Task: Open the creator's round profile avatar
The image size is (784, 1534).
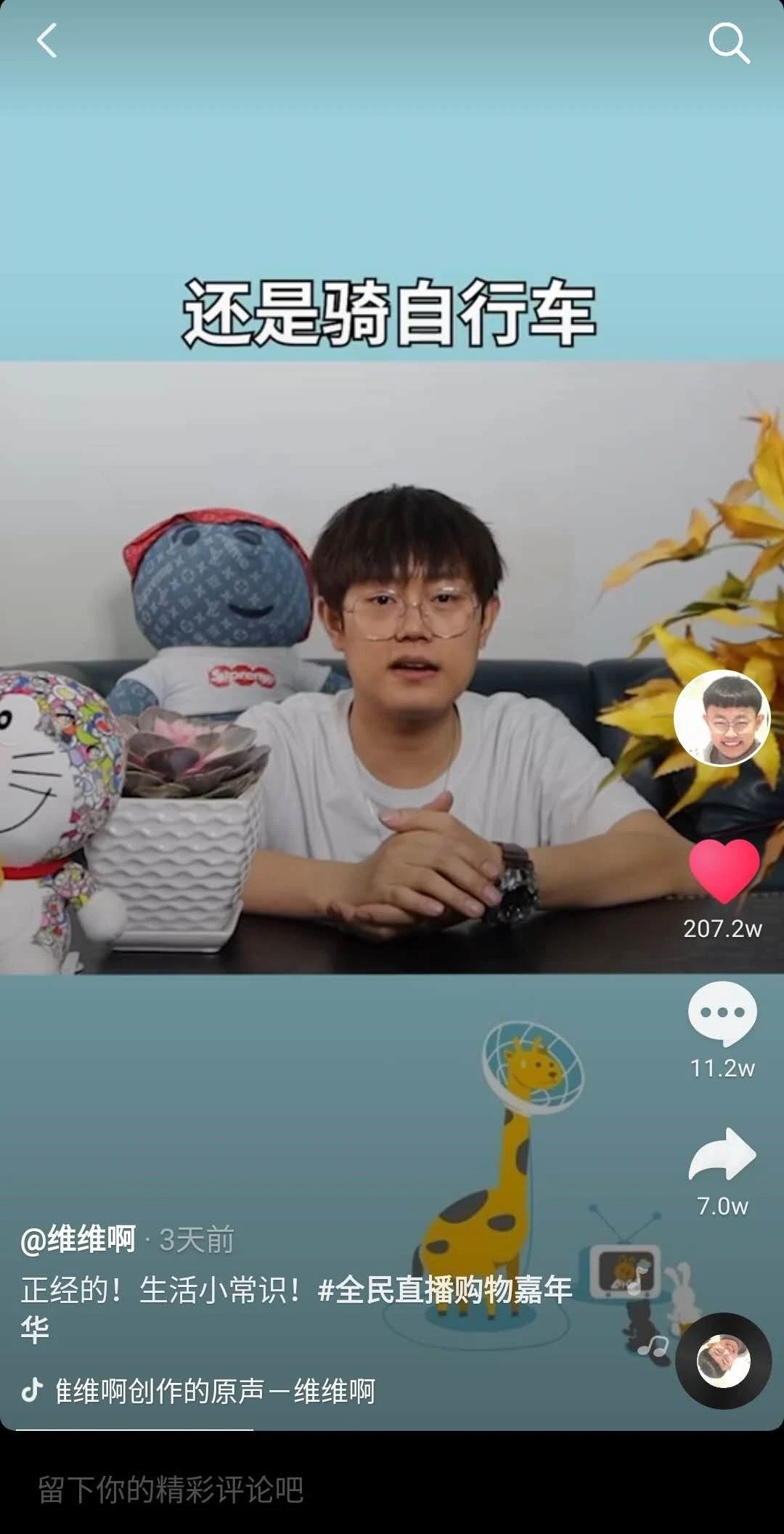Action: [722, 718]
